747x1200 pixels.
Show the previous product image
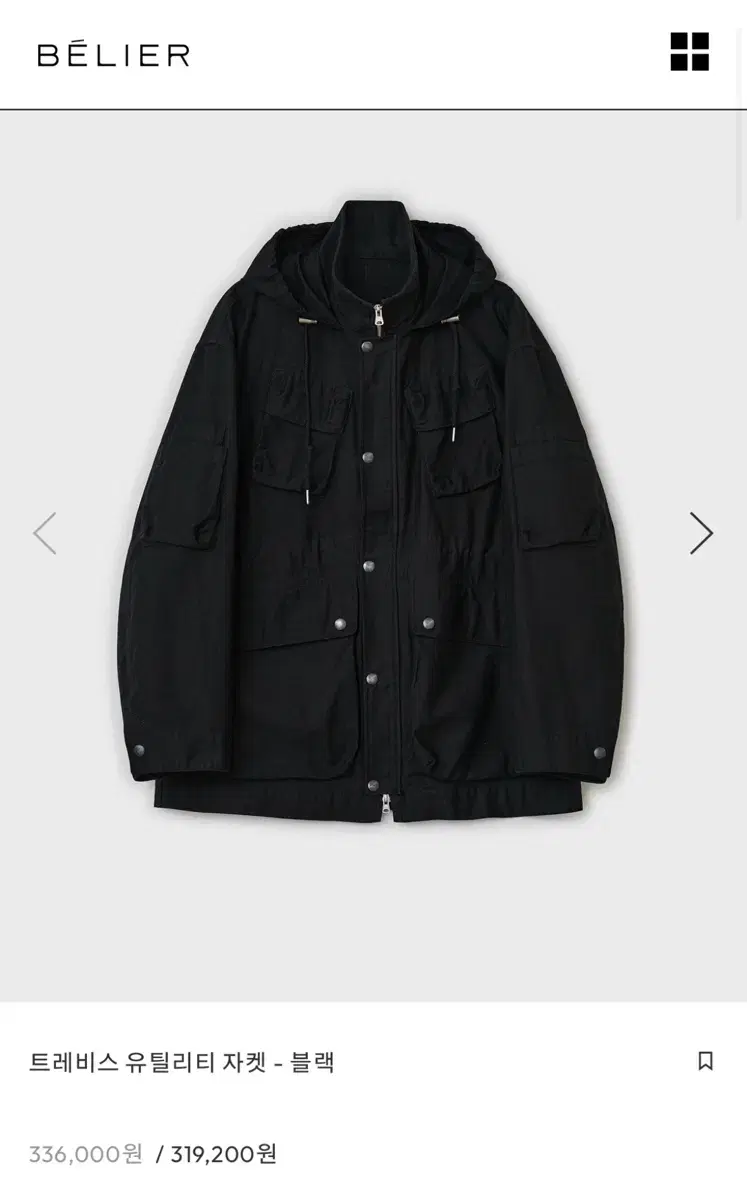coord(45,533)
